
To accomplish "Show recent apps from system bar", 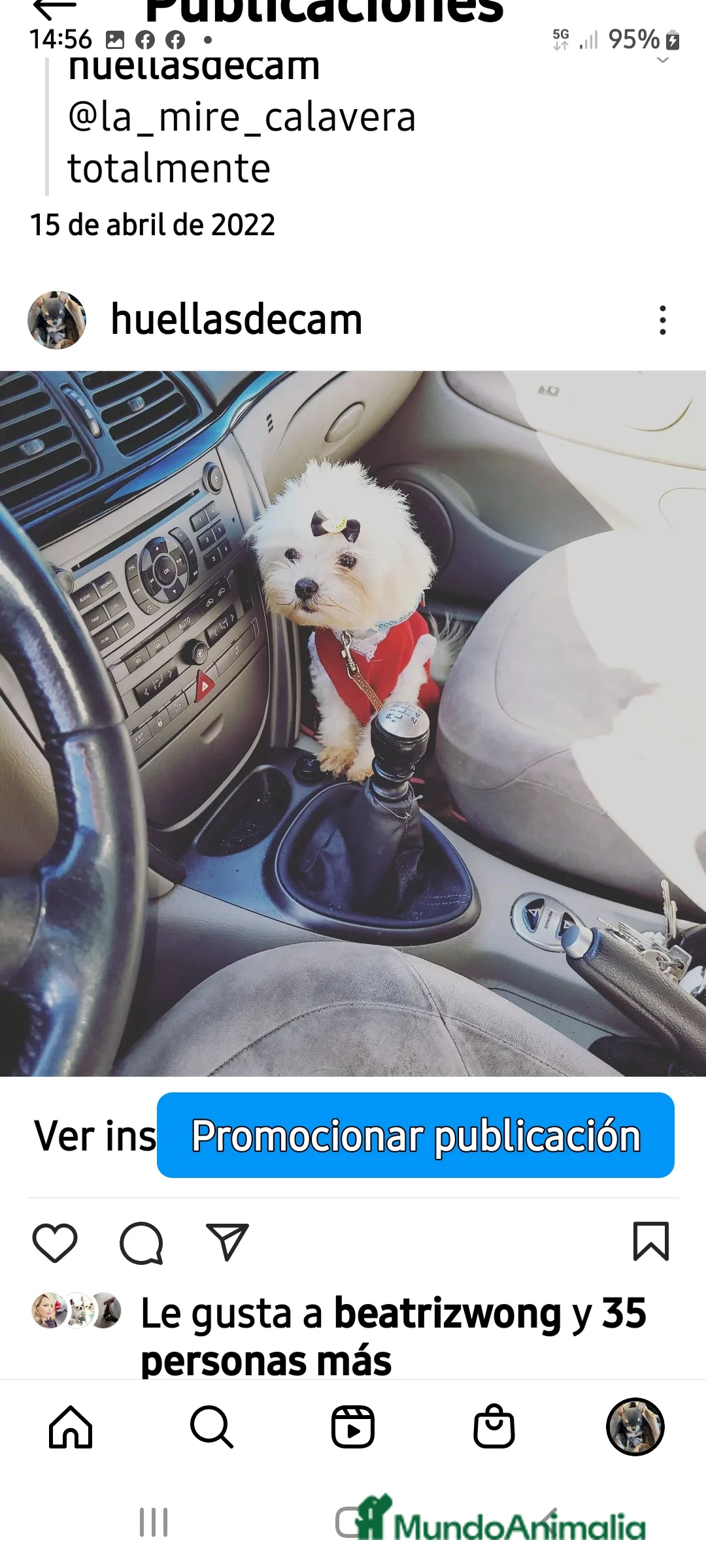I will [x=154, y=1522].
